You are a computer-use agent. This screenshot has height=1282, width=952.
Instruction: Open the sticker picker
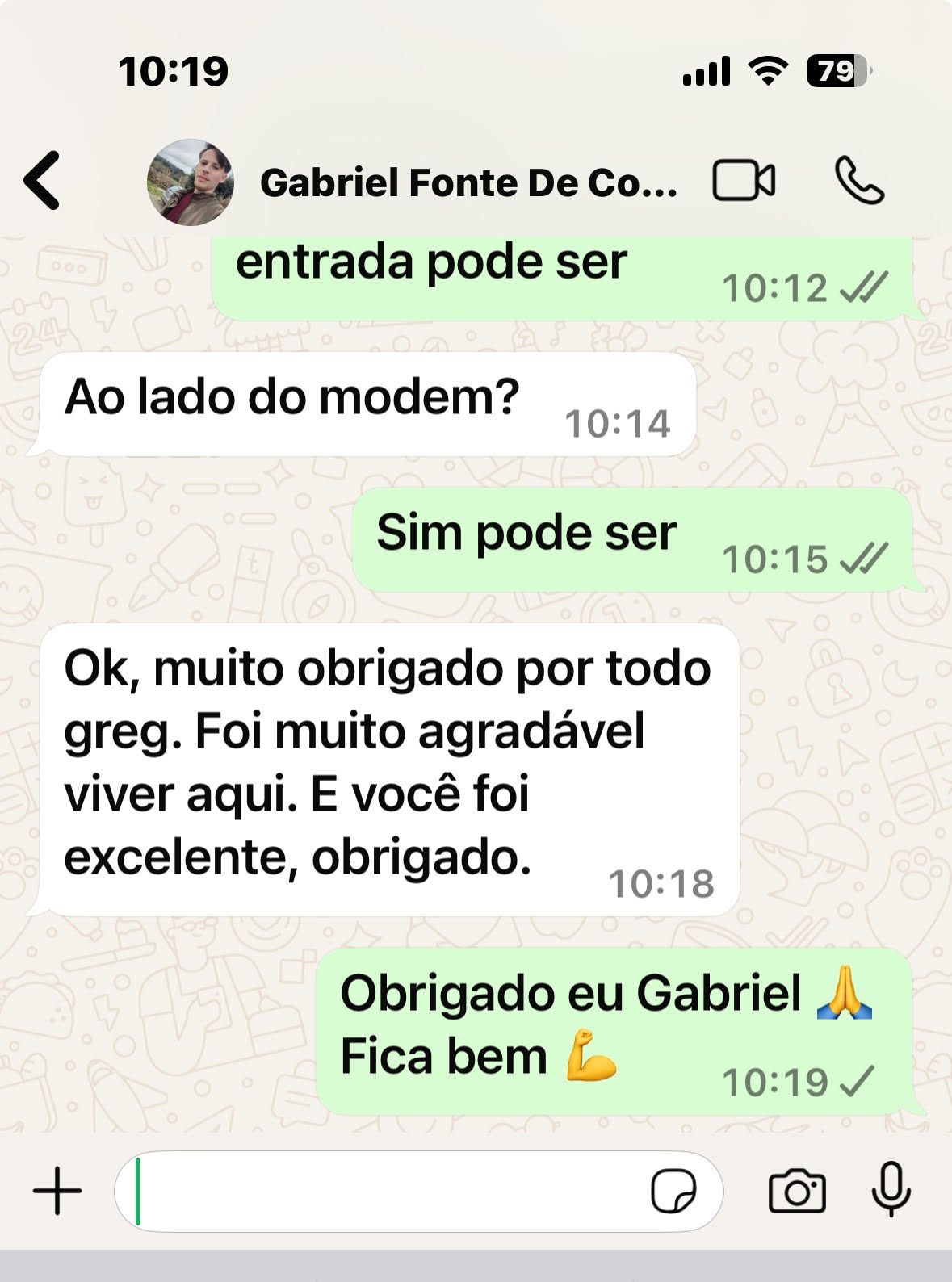[x=673, y=1191]
